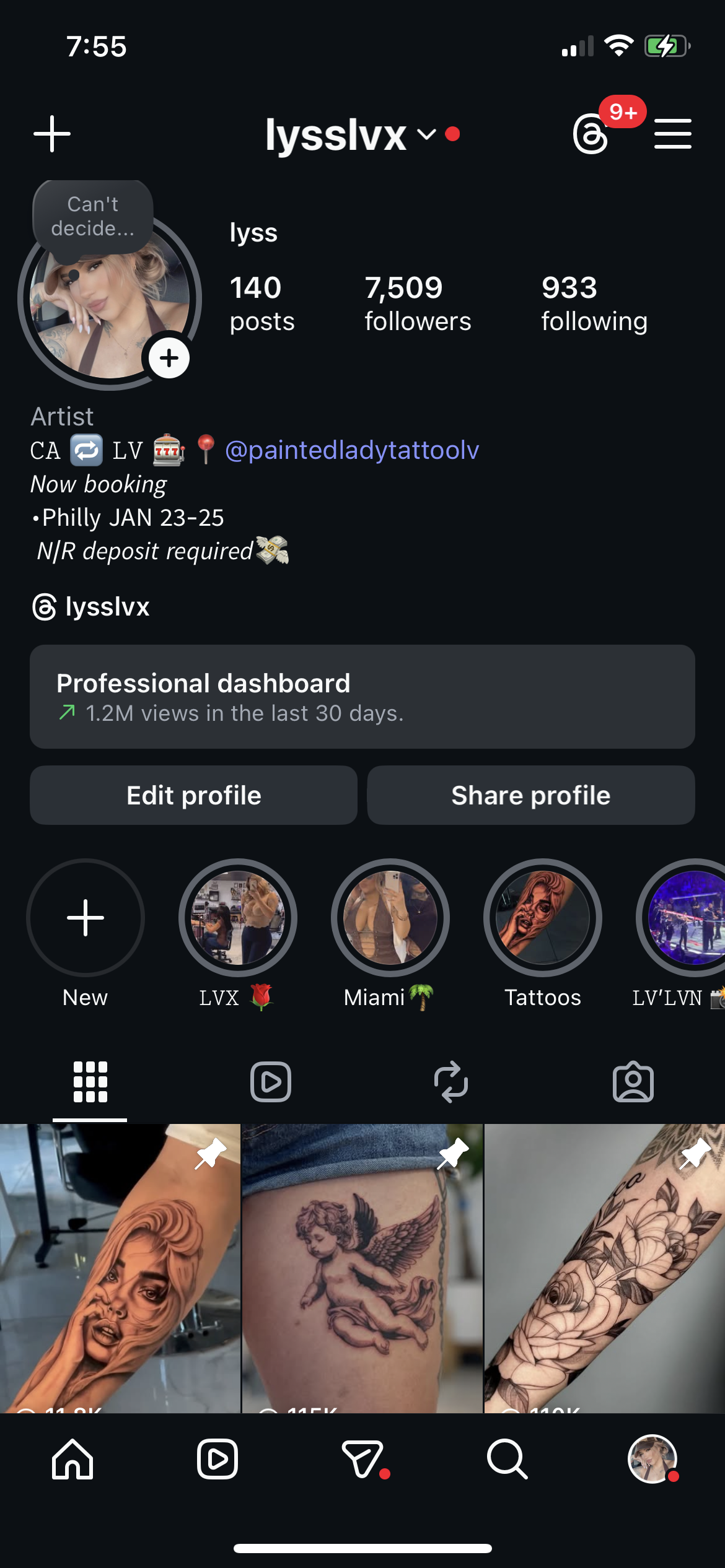
Task: Open Threads from the top bar
Action: coord(591,134)
